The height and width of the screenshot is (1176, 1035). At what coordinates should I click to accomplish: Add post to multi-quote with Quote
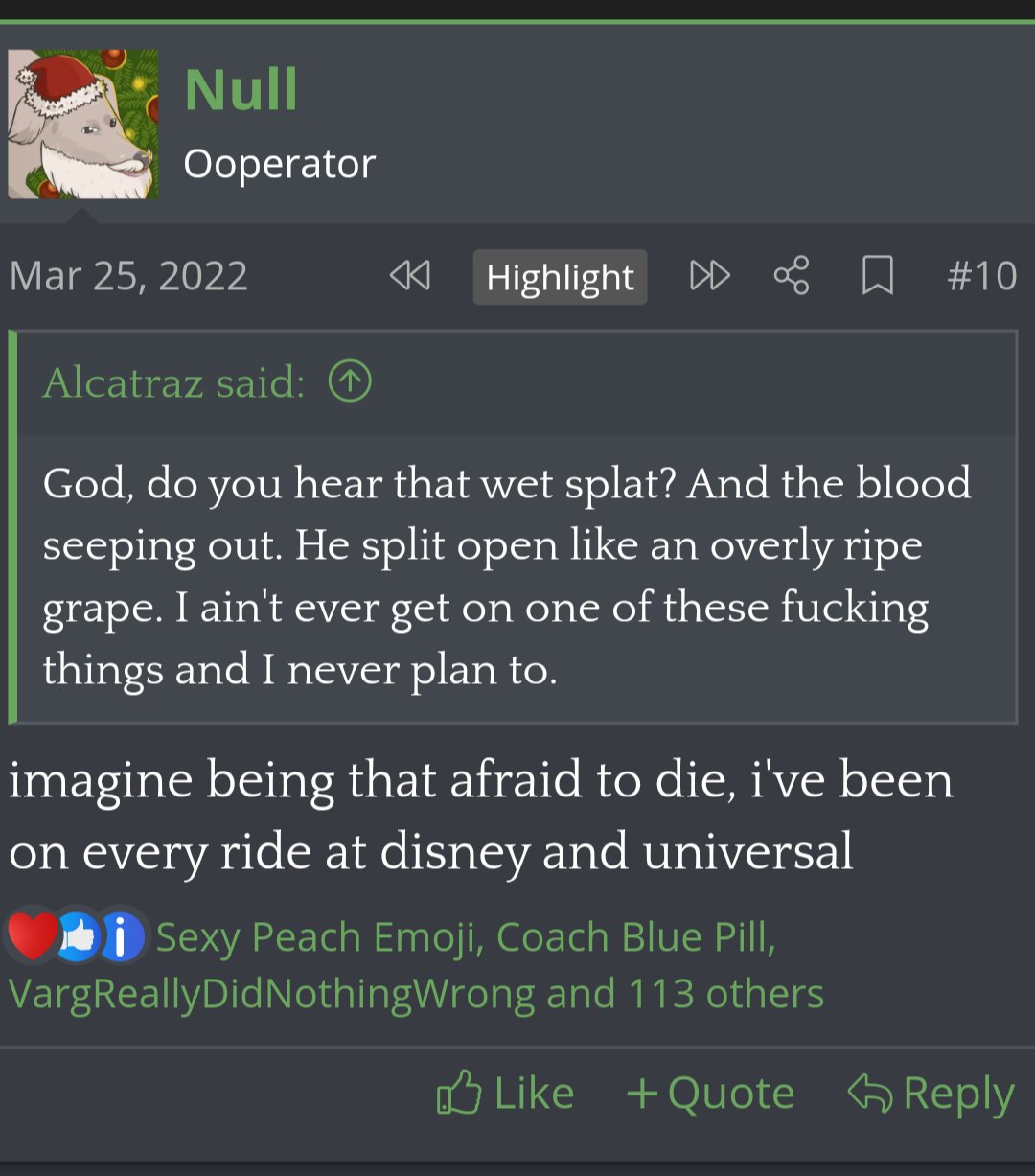710,1094
